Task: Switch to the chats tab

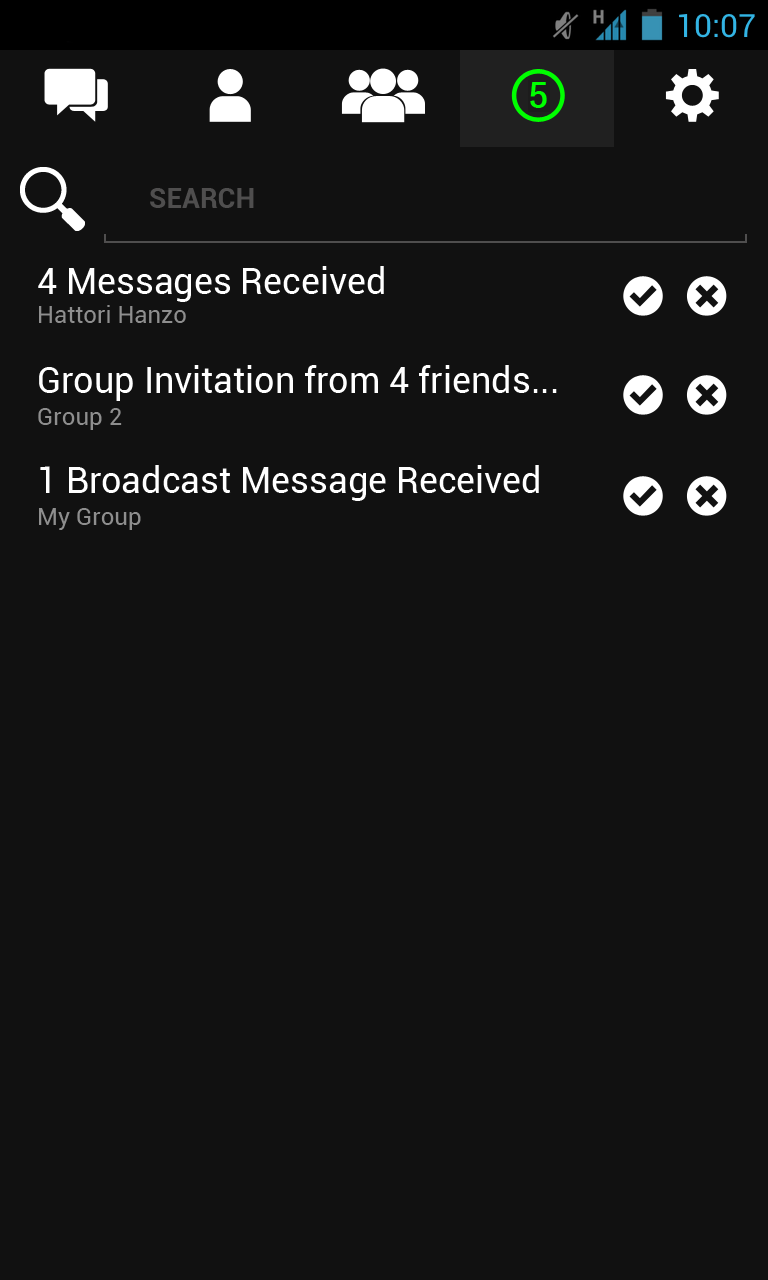Action: click(76, 97)
